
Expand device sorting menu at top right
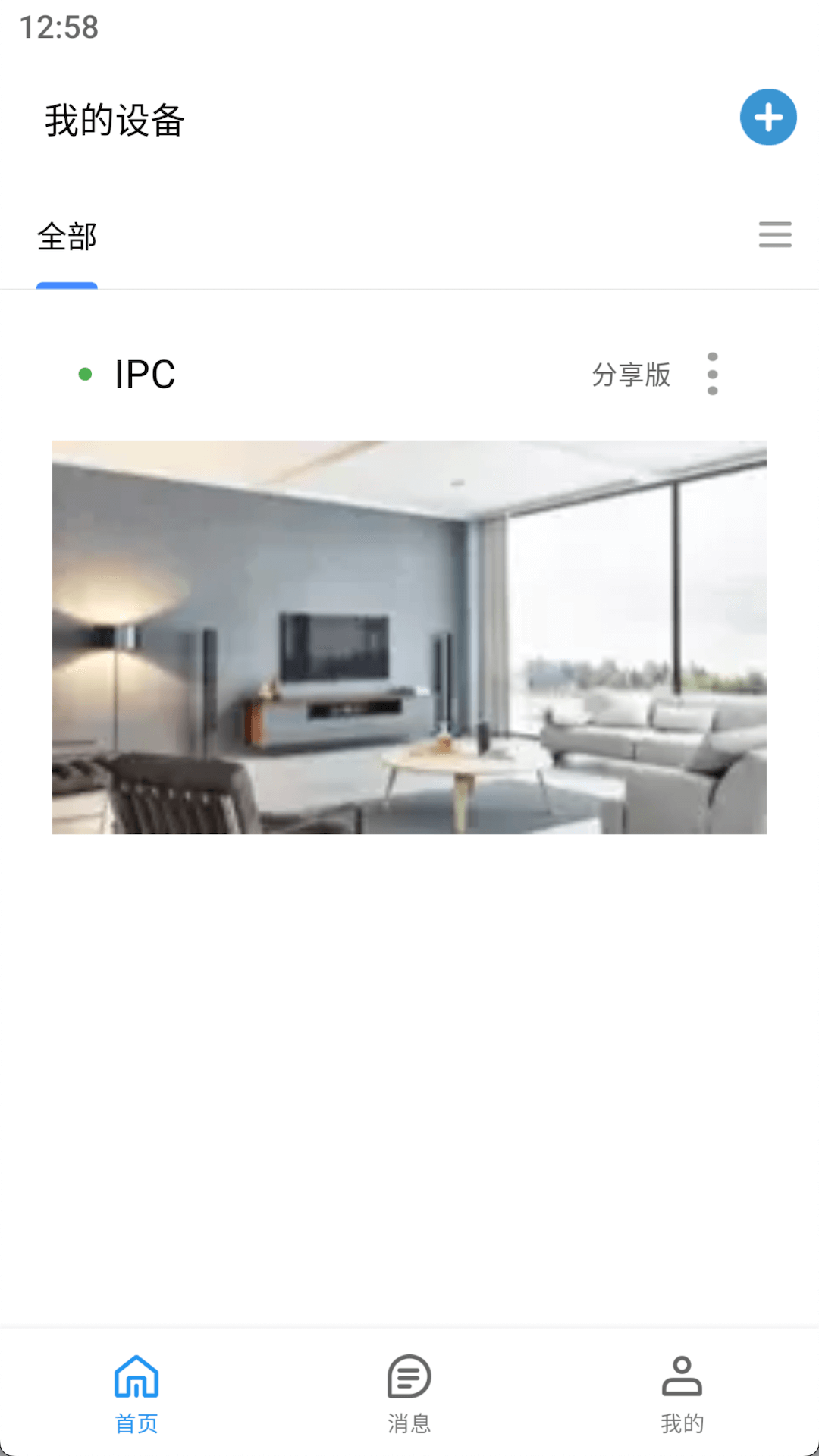click(775, 236)
